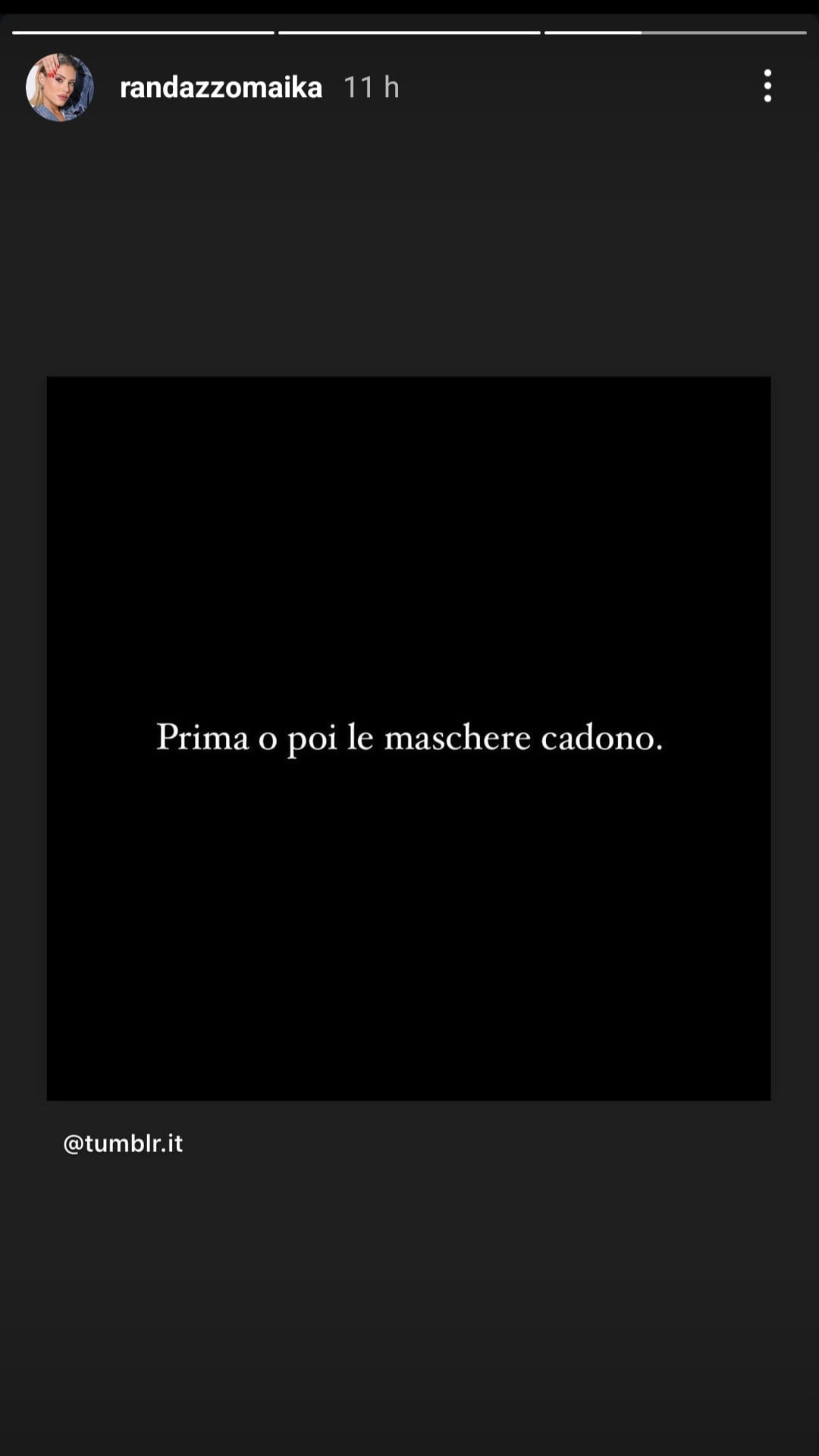Open the three-dot overflow menu
Screen dimensions: 819x1456
pyautogui.click(x=767, y=86)
